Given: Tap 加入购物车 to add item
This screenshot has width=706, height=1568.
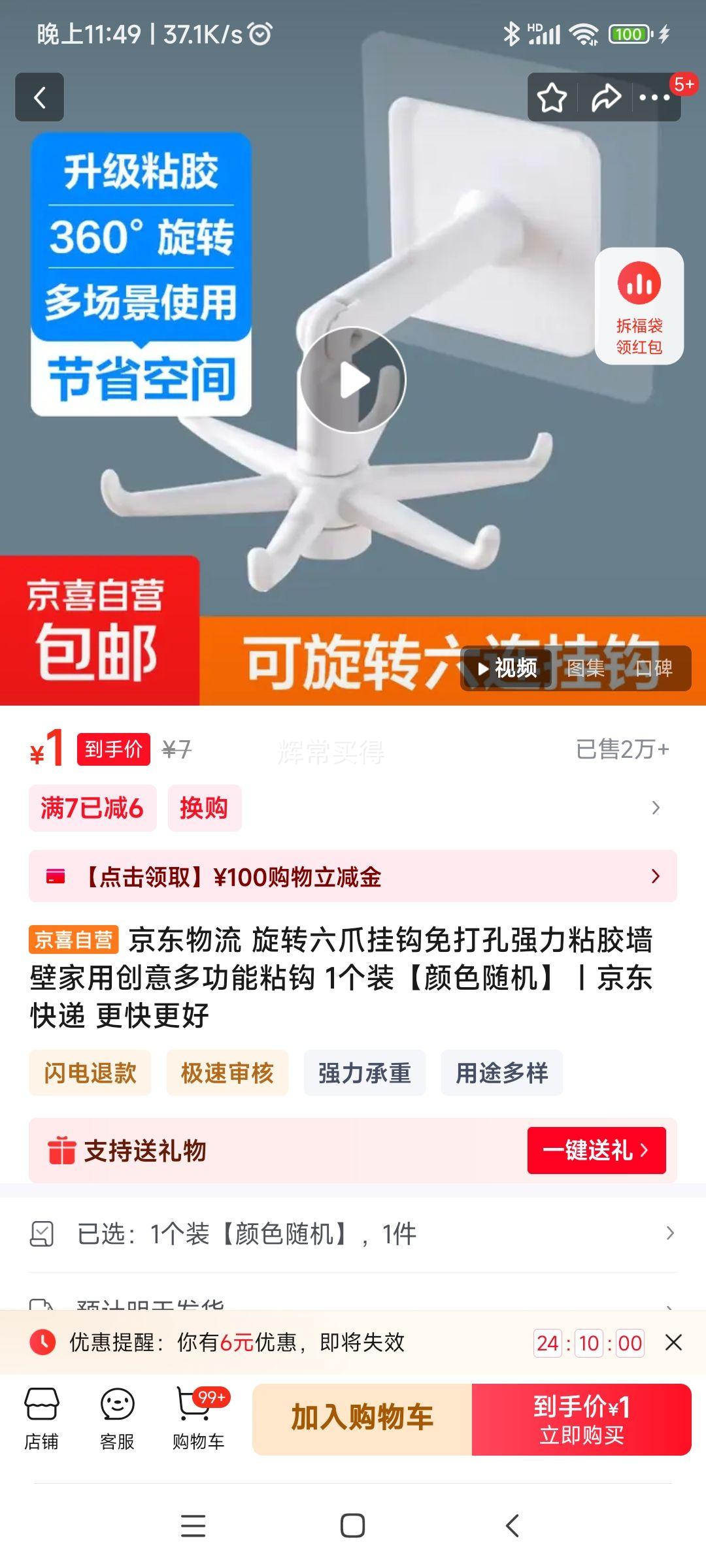Looking at the screenshot, I should pos(362,1419).
